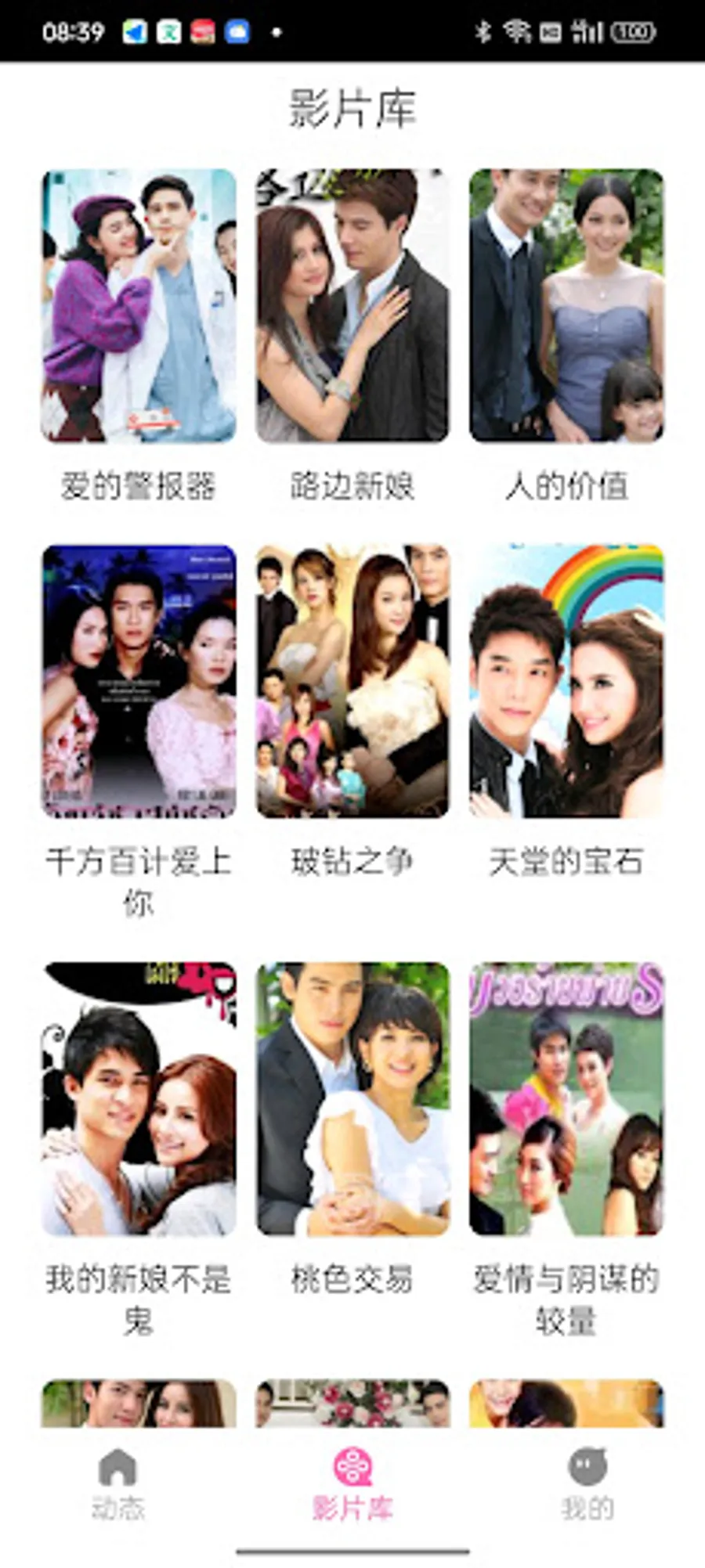Open 千方百计爱上你 from the library
Viewport: 705px width, 1568px height.
point(139,681)
